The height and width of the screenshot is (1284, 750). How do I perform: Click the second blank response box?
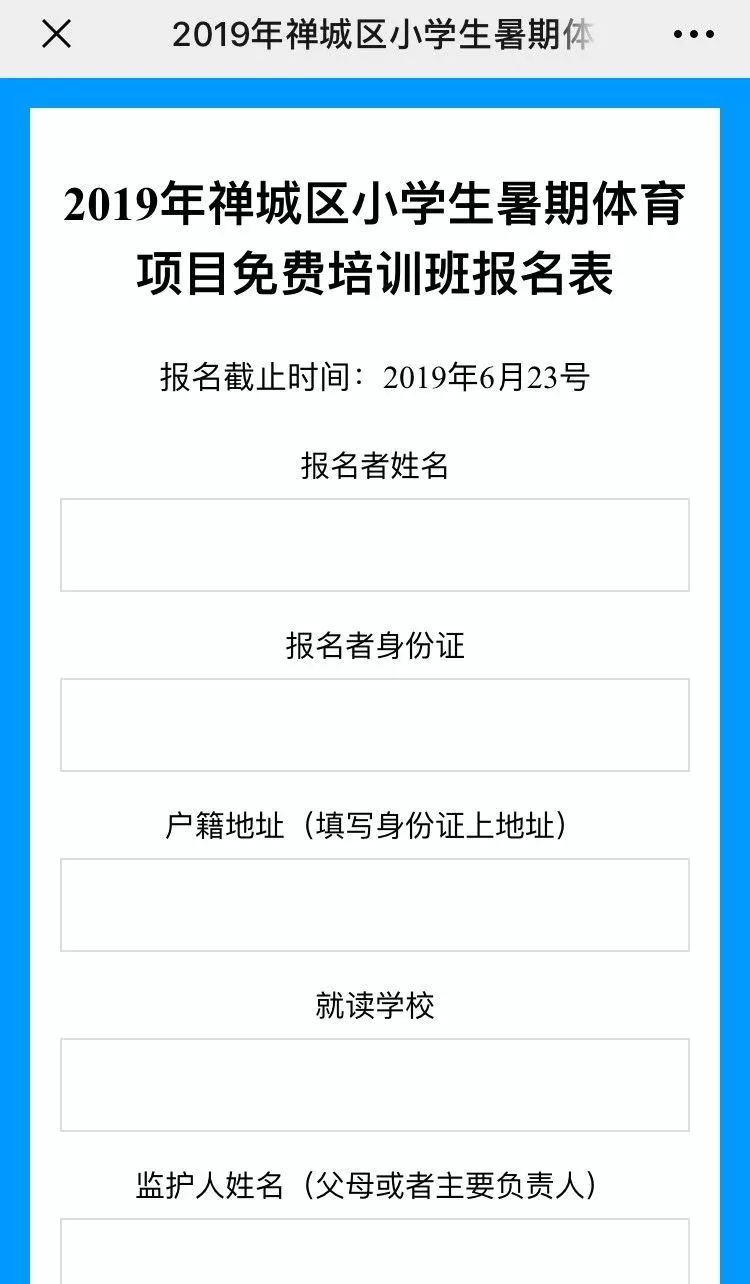[x=375, y=724]
